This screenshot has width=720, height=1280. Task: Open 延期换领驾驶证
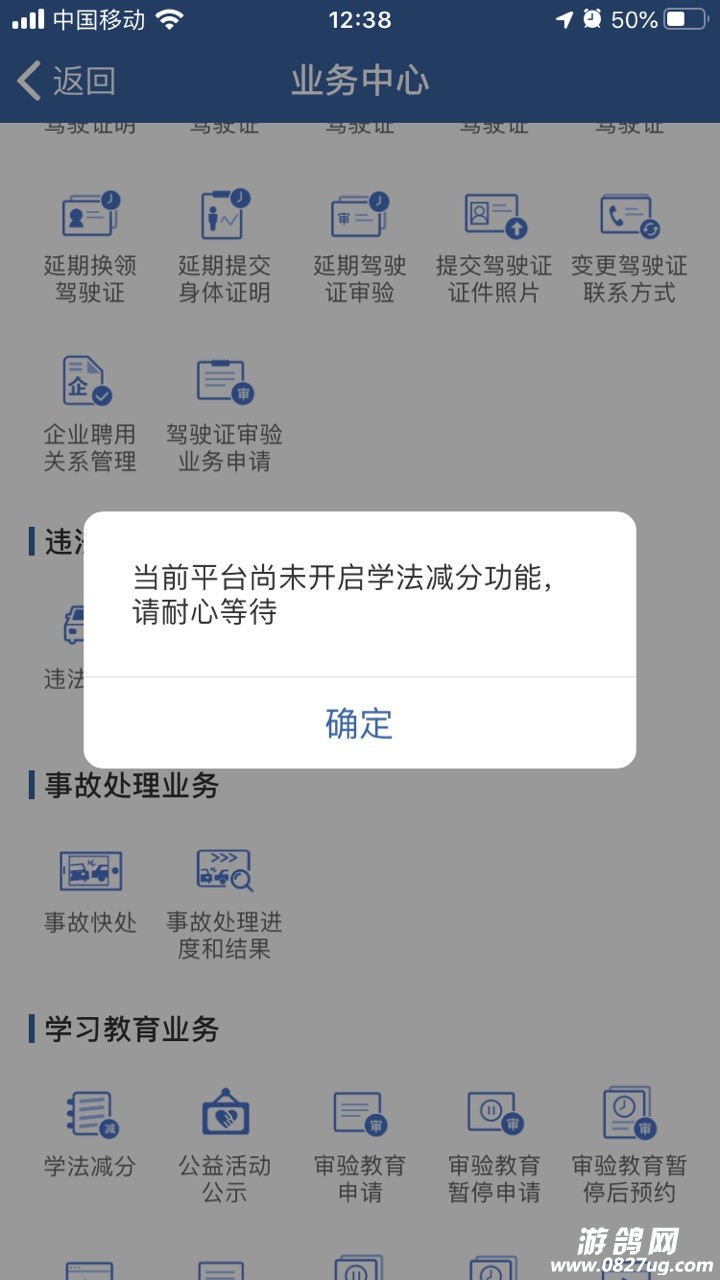pos(90,247)
